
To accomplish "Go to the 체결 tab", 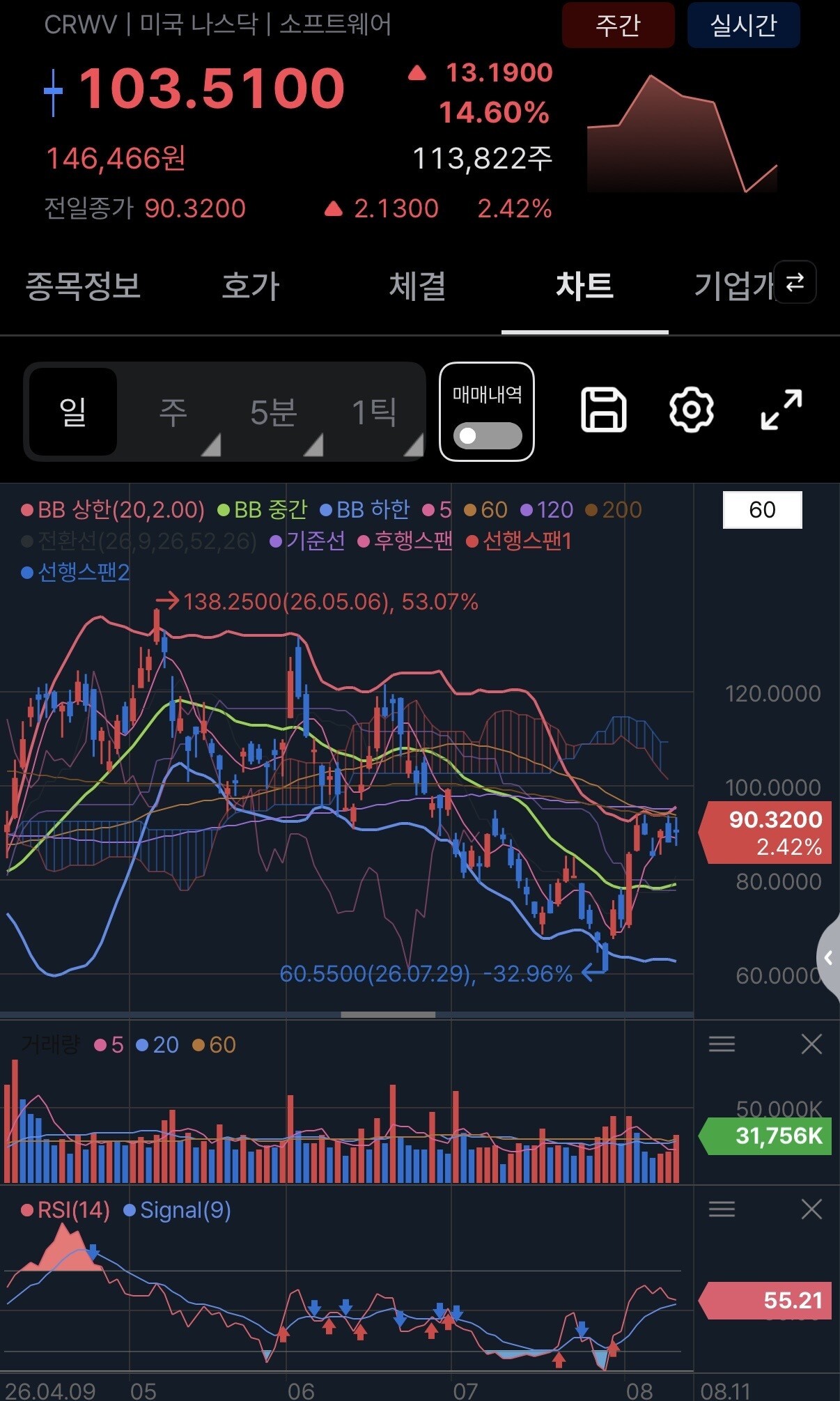I will (x=417, y=286).
